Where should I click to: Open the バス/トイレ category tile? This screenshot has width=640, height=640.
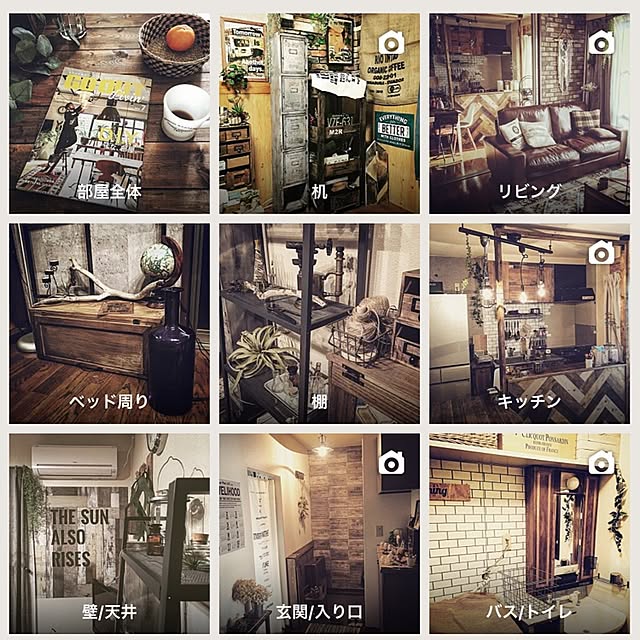coord(529,532)
